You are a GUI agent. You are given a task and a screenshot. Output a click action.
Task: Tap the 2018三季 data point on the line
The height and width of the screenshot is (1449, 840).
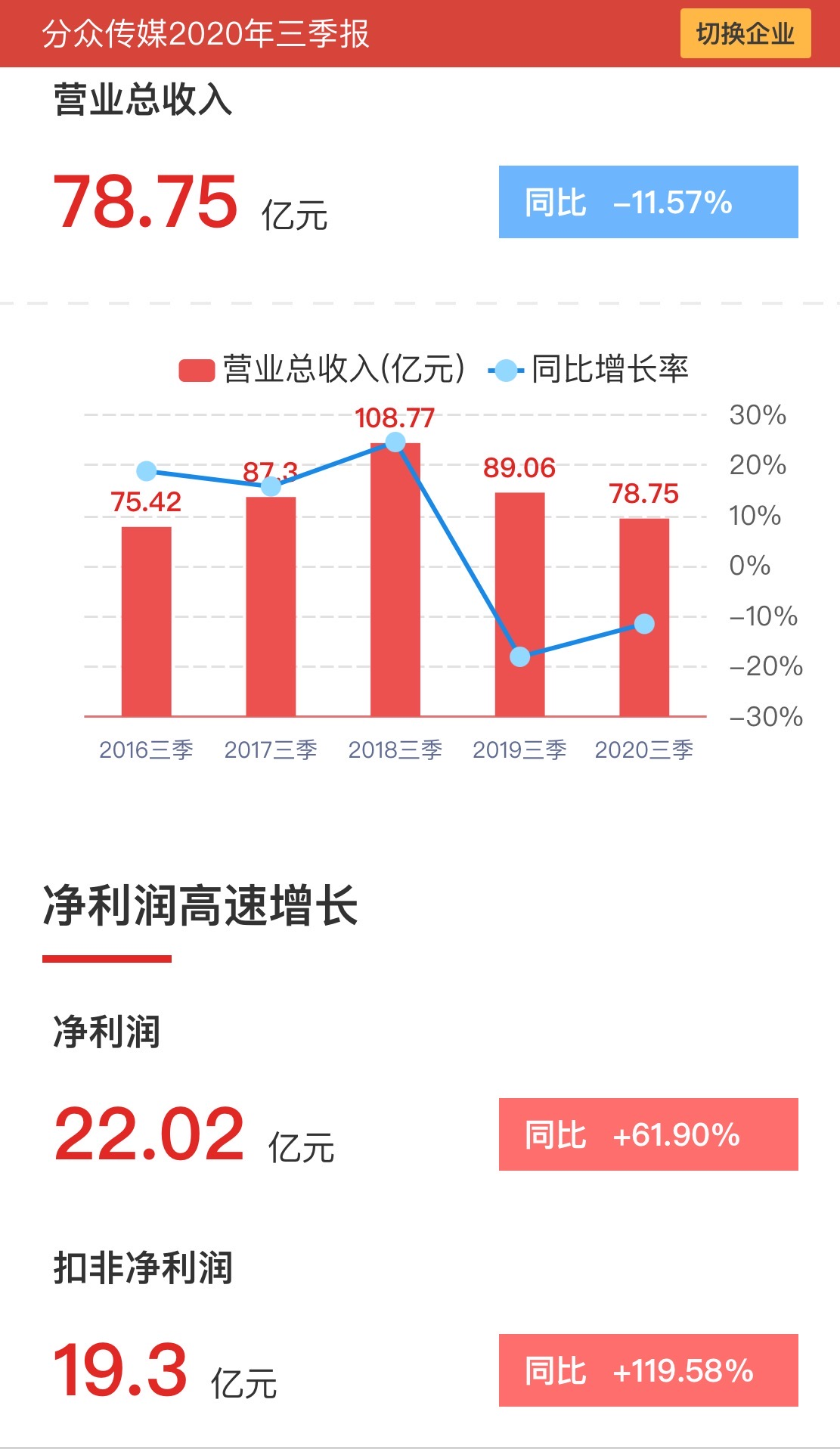(x=395, y=442)
